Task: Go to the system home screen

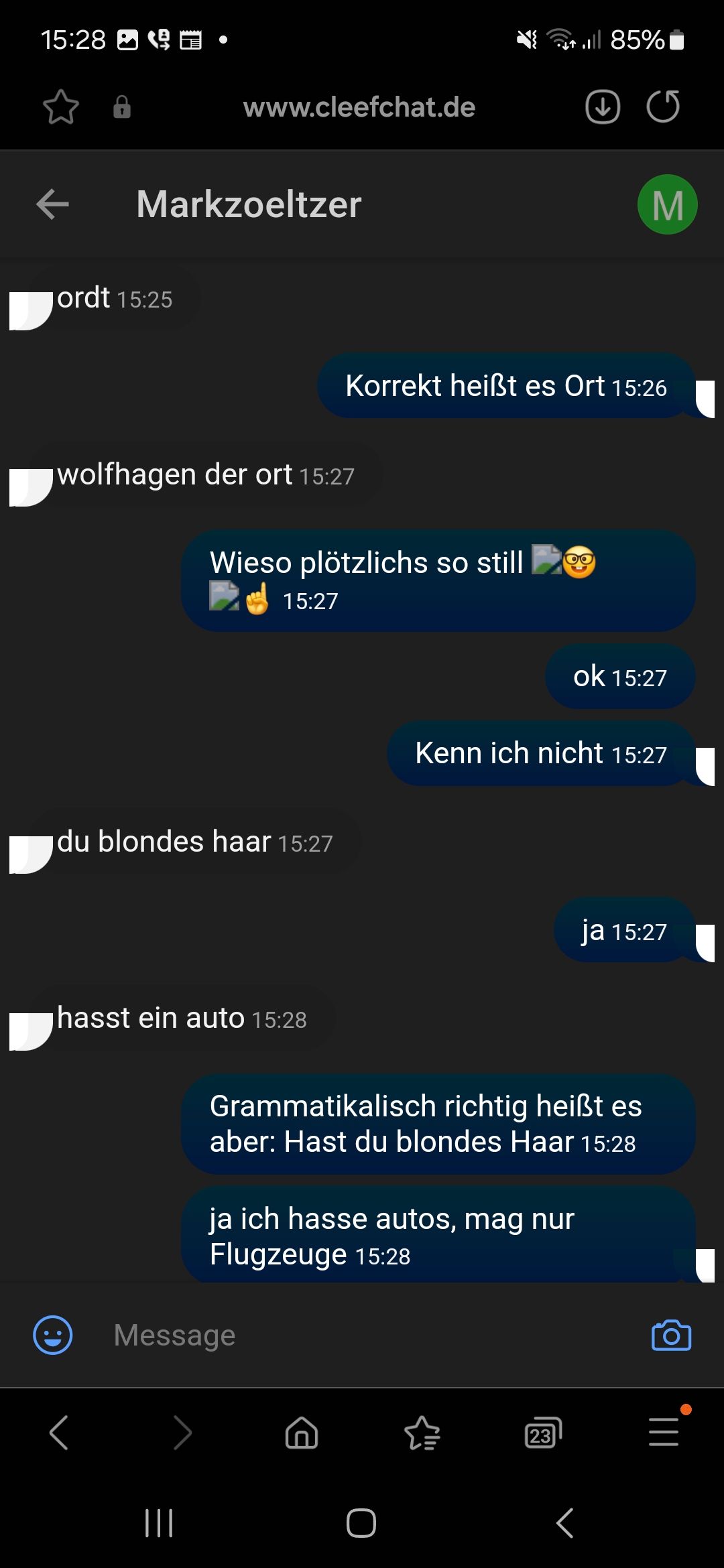Action: [x=361, y=1522]
